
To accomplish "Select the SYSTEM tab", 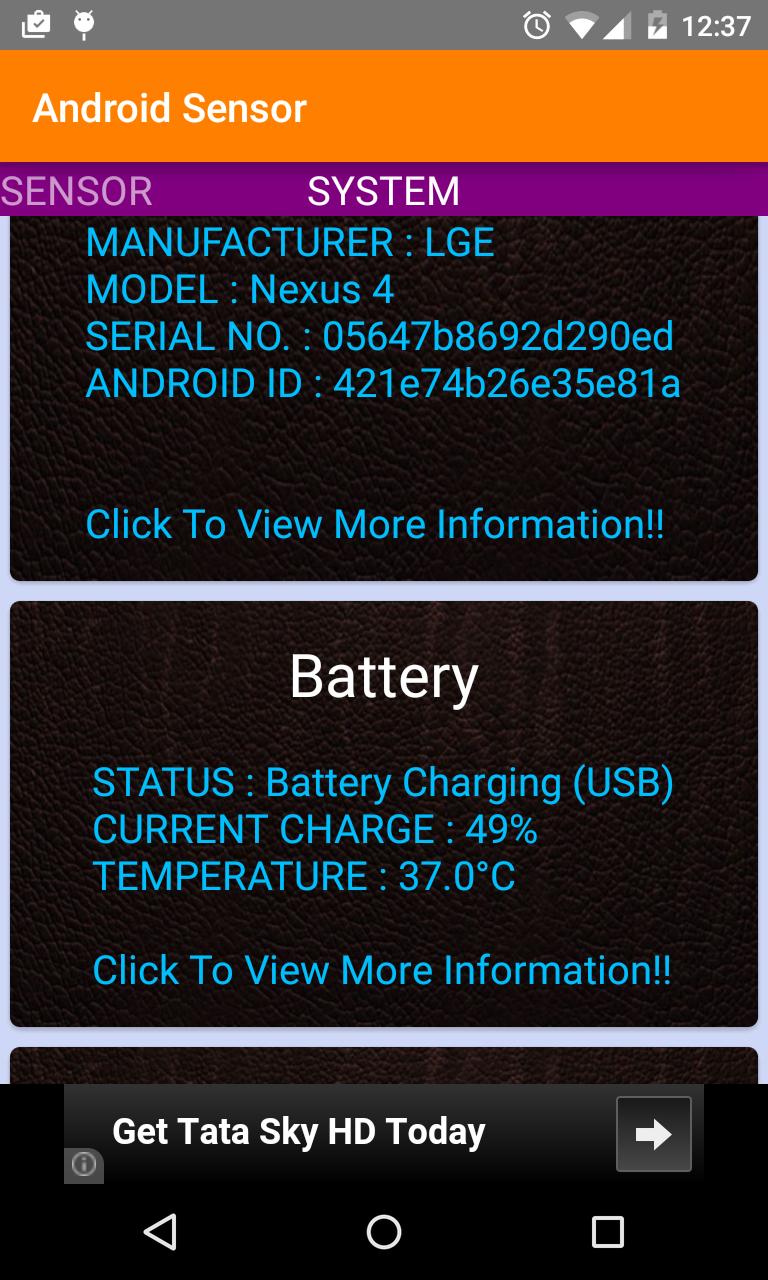I will (383, 190).
